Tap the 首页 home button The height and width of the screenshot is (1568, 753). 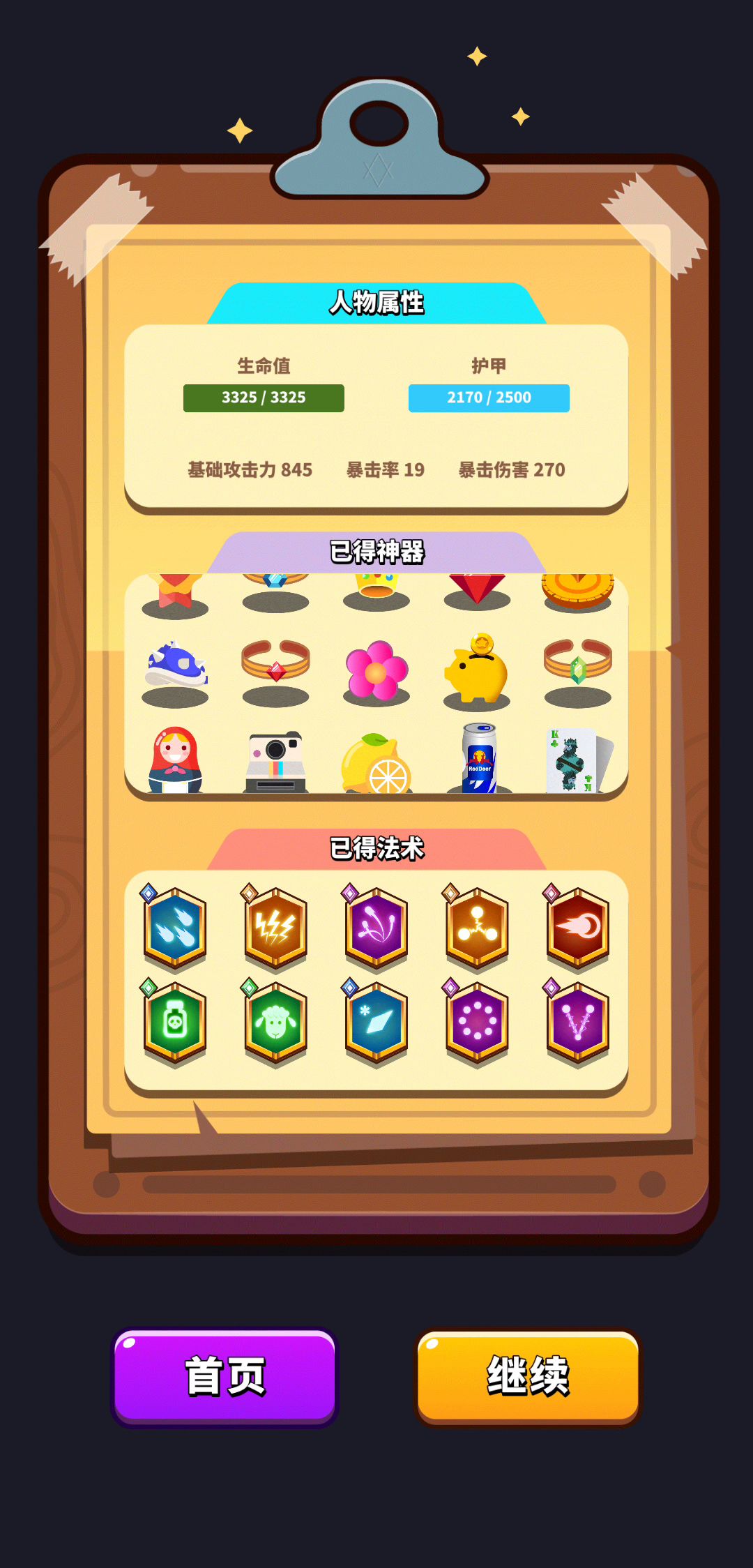point(225,1376)
